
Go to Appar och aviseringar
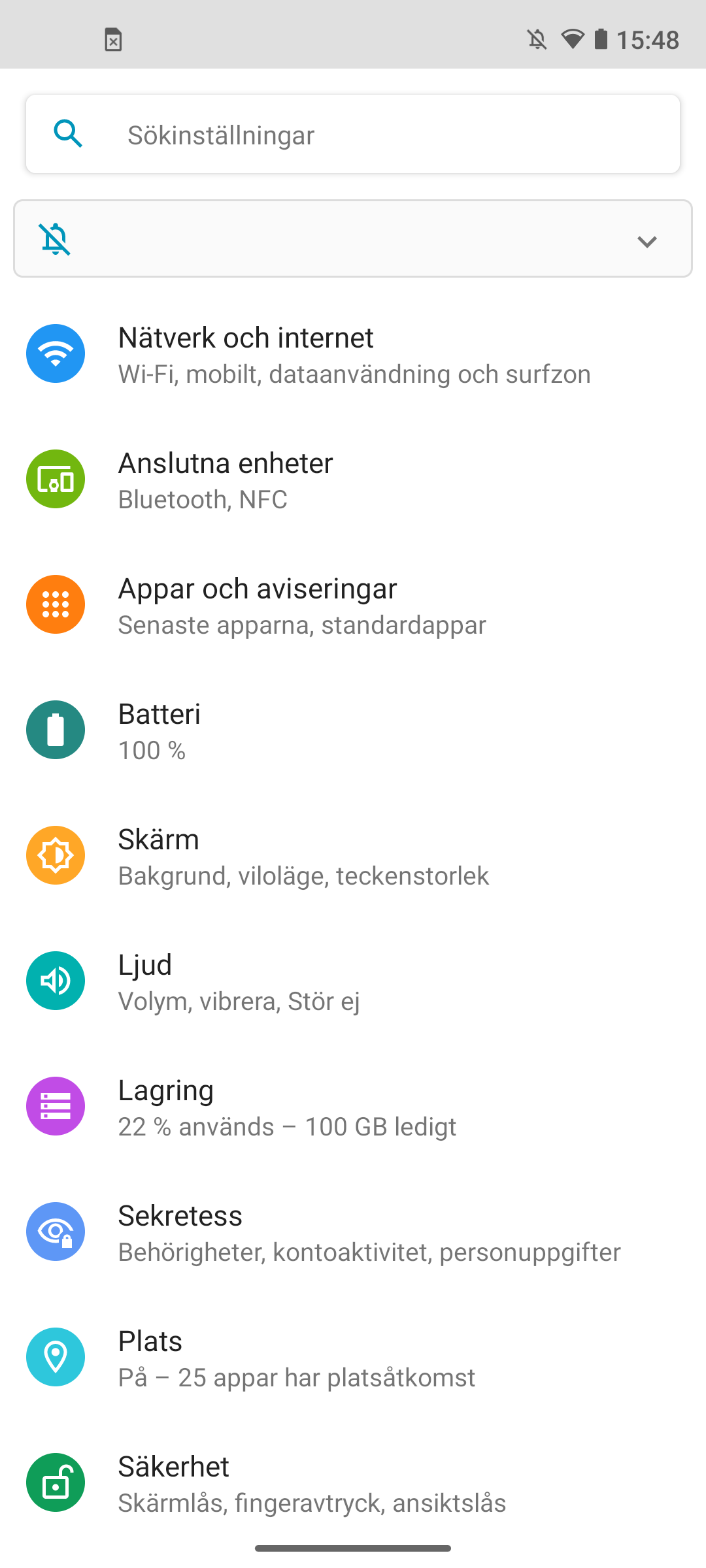[353, 606]
